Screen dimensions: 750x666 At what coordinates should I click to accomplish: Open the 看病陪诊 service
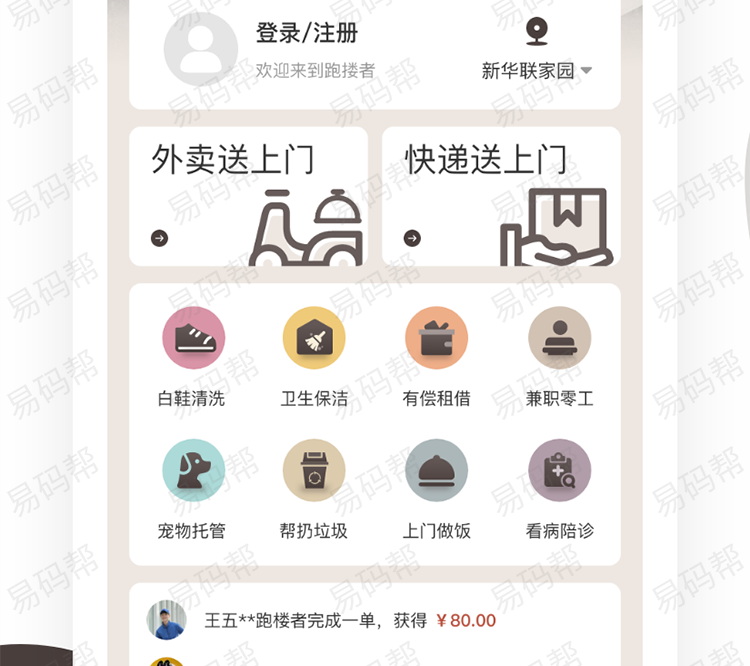[x=559, y=471]
